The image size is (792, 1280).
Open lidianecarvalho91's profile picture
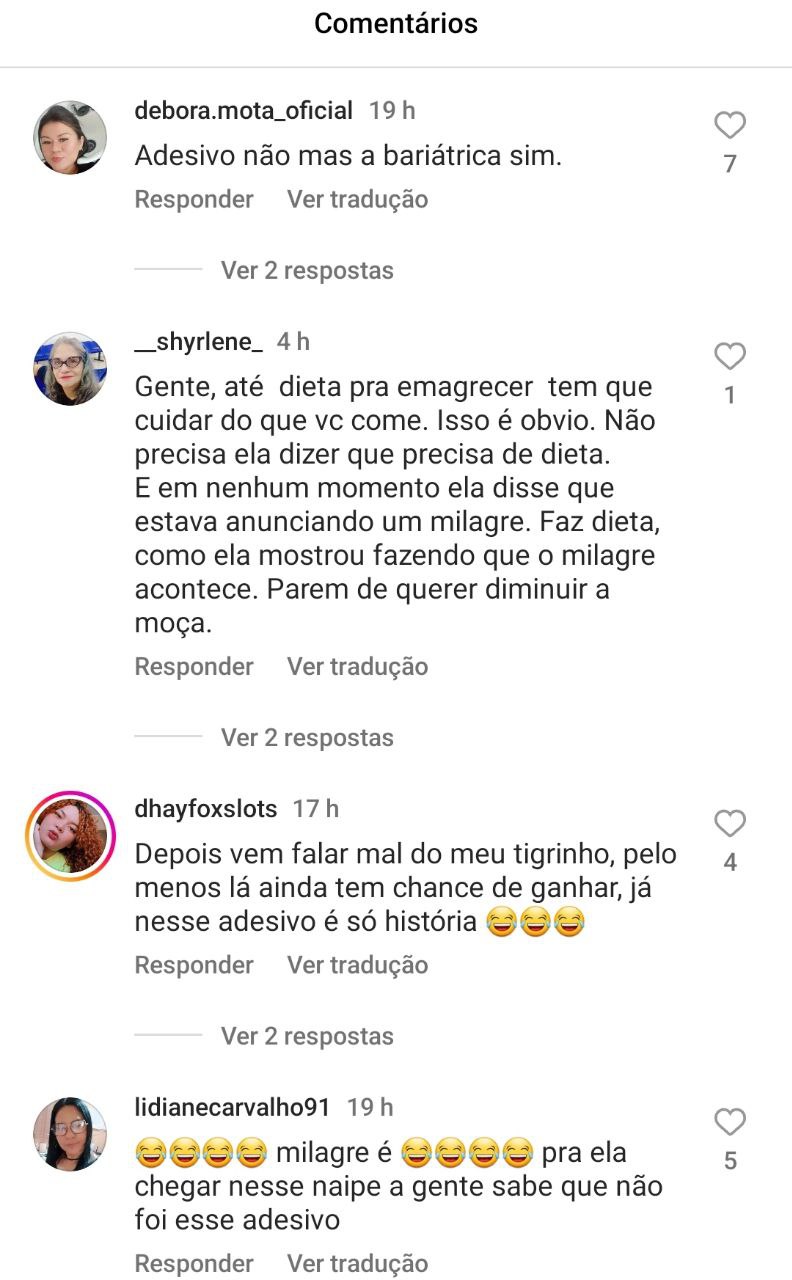click(x=70, y=1134)
